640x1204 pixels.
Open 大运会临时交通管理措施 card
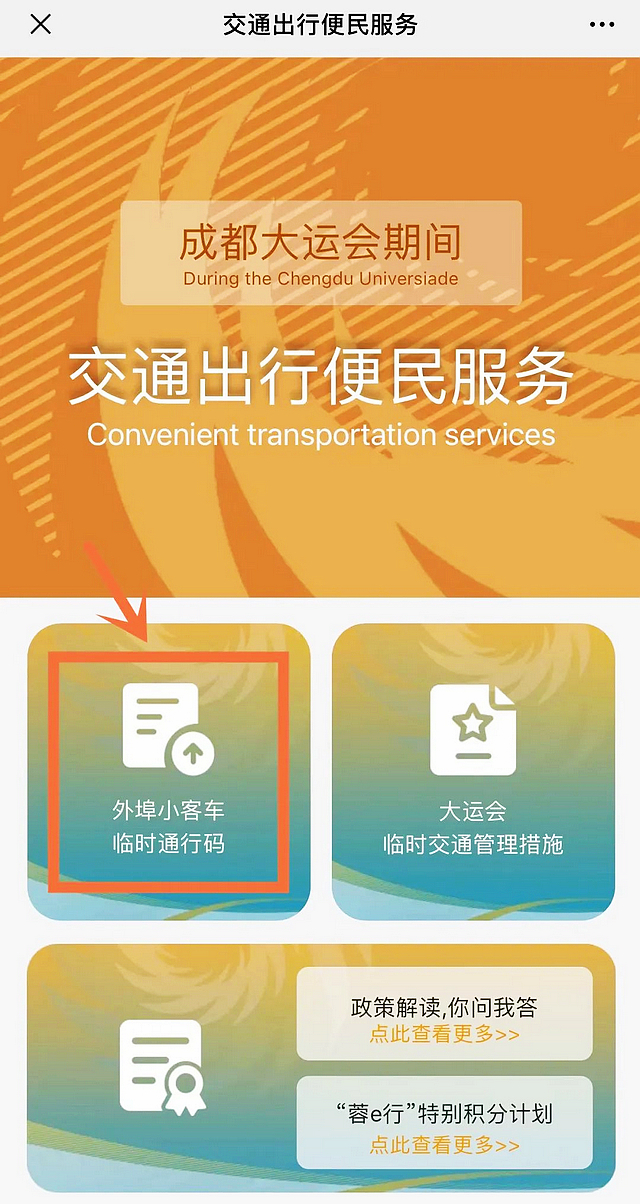tap(473, 771)
